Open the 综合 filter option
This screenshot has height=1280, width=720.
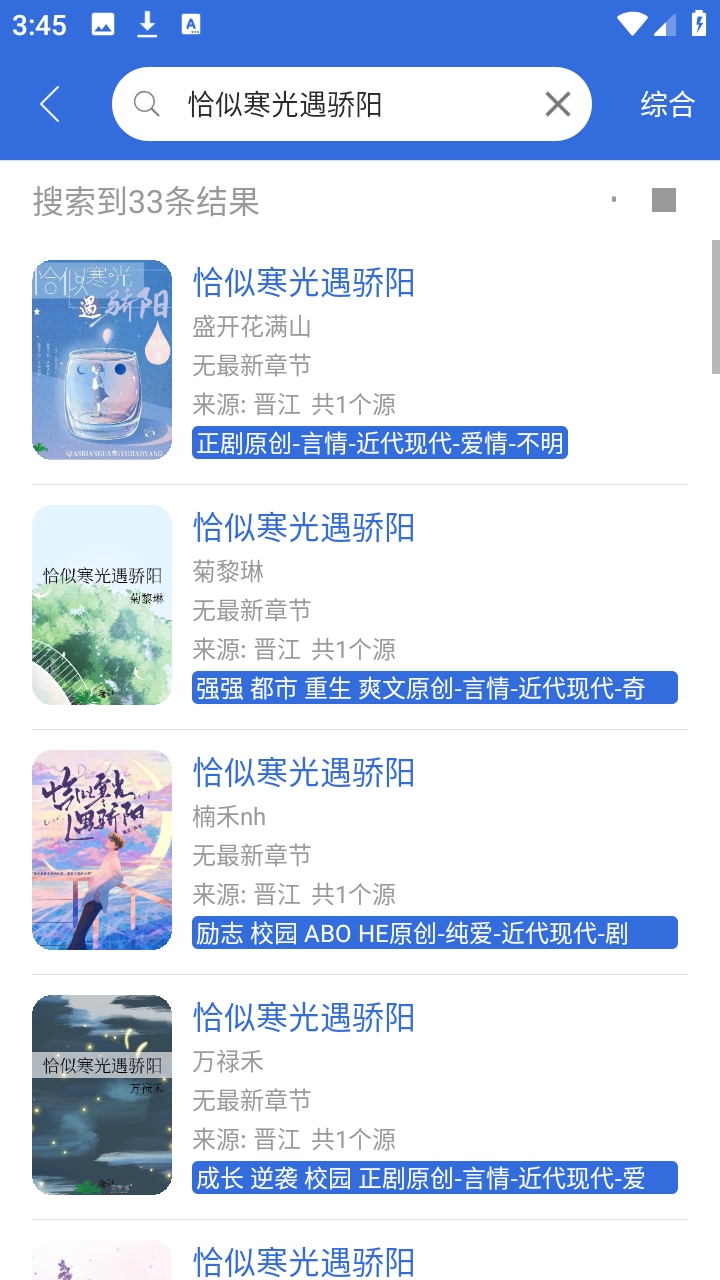(x=667, y=104)
